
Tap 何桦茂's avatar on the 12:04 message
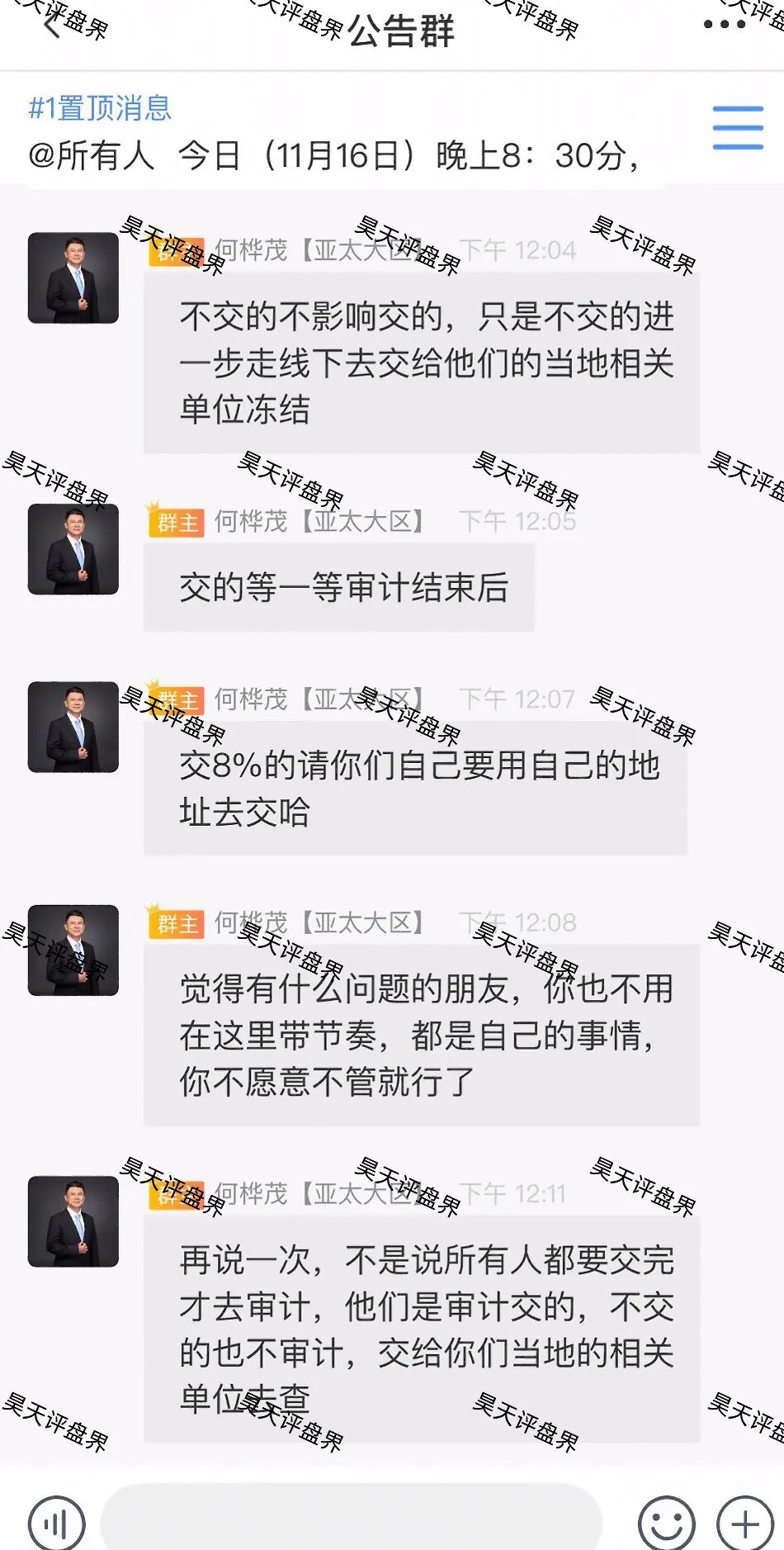(x=73, y=278)
